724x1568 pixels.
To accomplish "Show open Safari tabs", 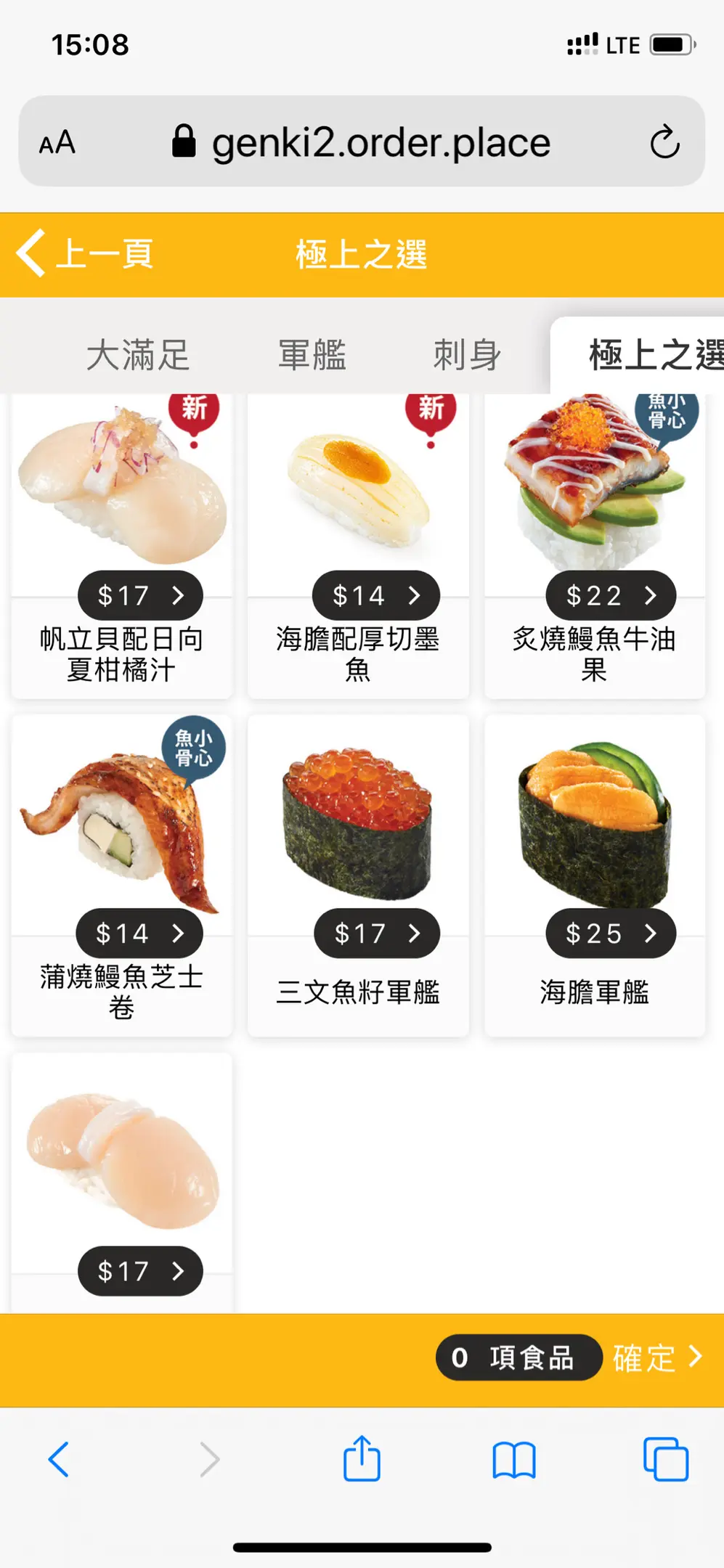I will pyautogui.click(x=666, y=1459).
